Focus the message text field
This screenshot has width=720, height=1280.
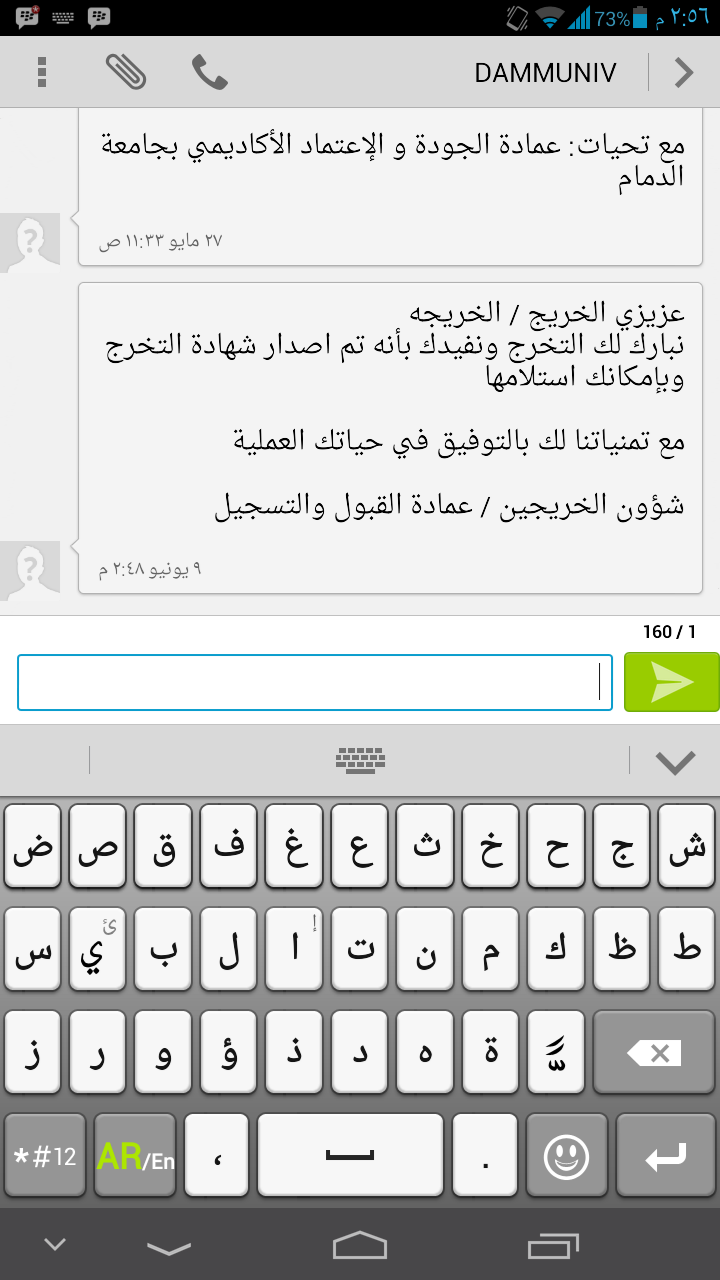point(315,683)
